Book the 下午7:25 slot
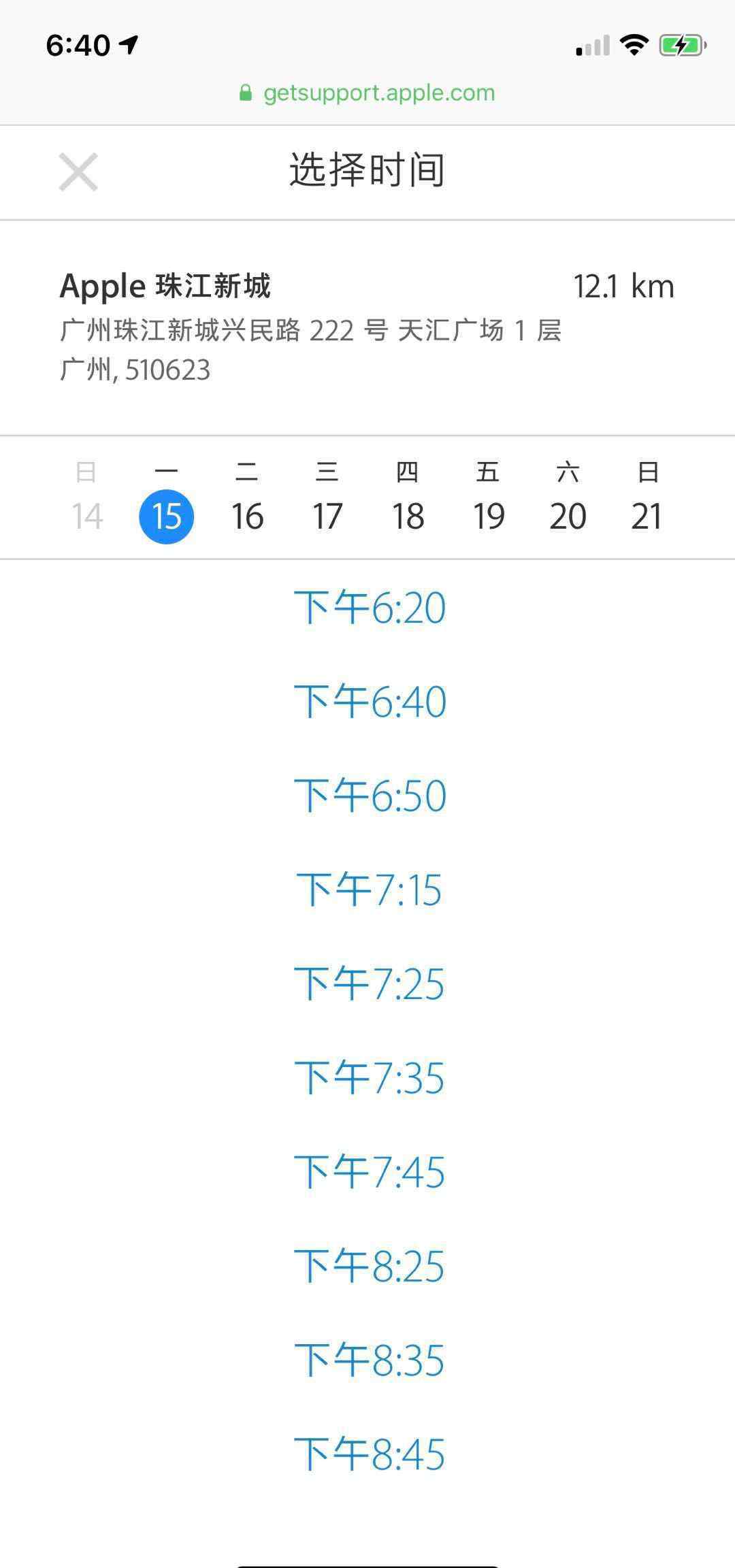Screen dimensions: 735x1568 [x=370, y=984]
